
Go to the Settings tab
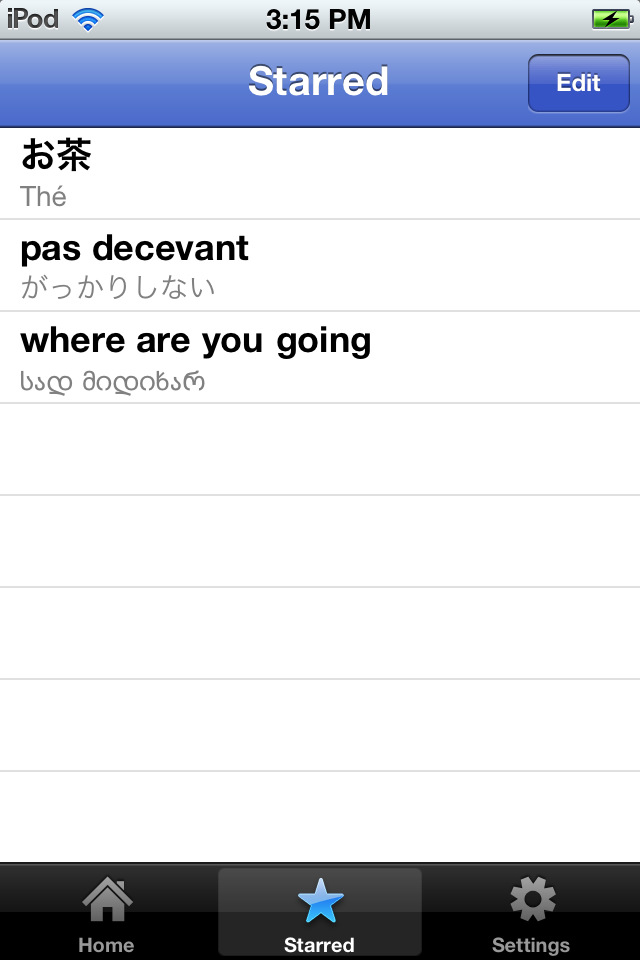click(531, 914)
